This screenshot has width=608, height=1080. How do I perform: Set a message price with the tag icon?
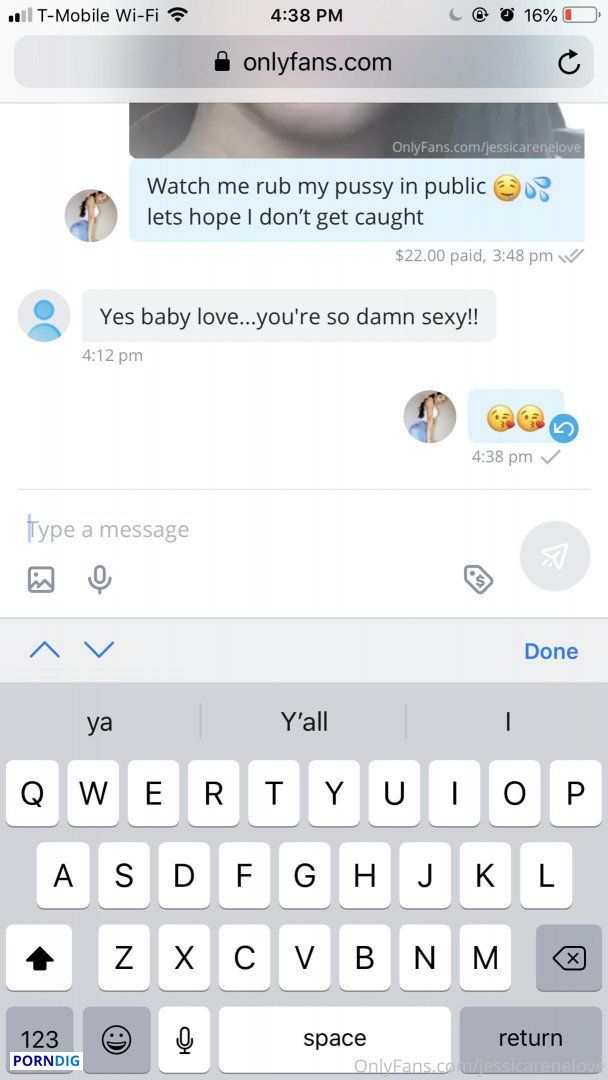tap(478, 579)
